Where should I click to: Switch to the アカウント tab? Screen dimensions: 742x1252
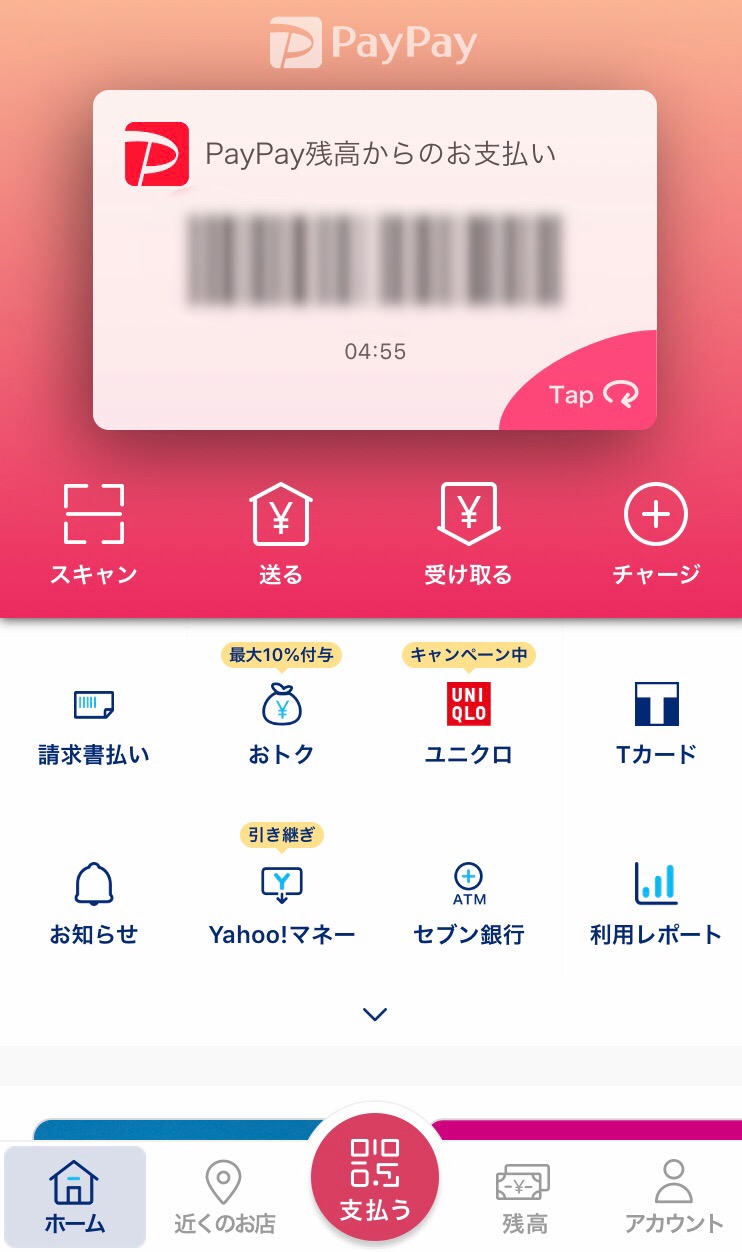674,1196
